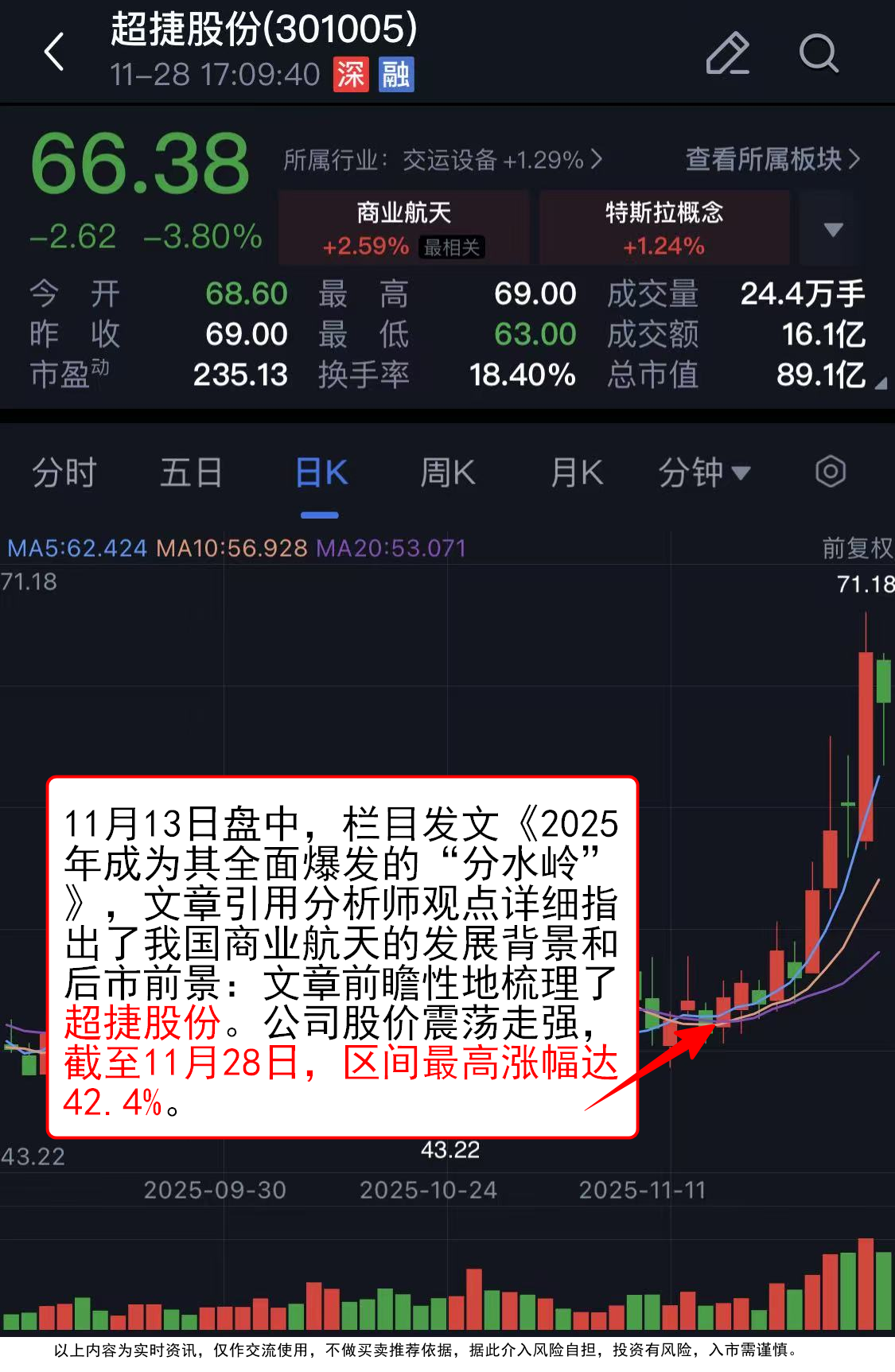The image size is (895, 1372).
Task: Expand more quote details beside 总市值
Action: click(880, 383)
